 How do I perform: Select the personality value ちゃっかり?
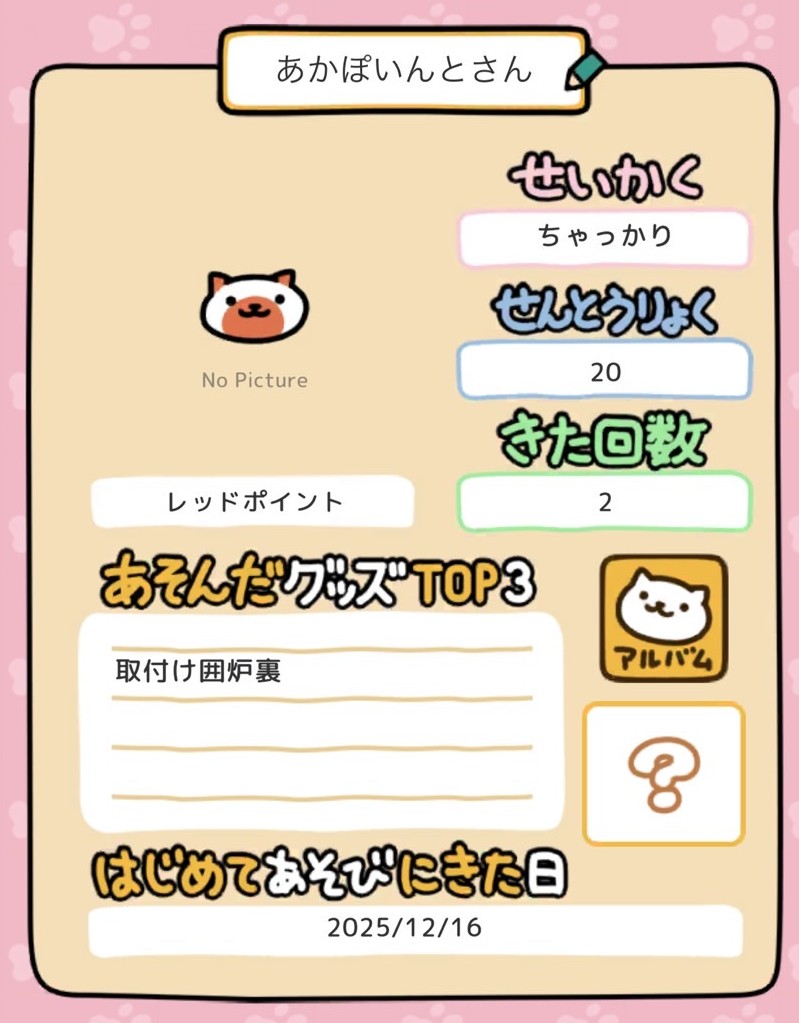603,237
